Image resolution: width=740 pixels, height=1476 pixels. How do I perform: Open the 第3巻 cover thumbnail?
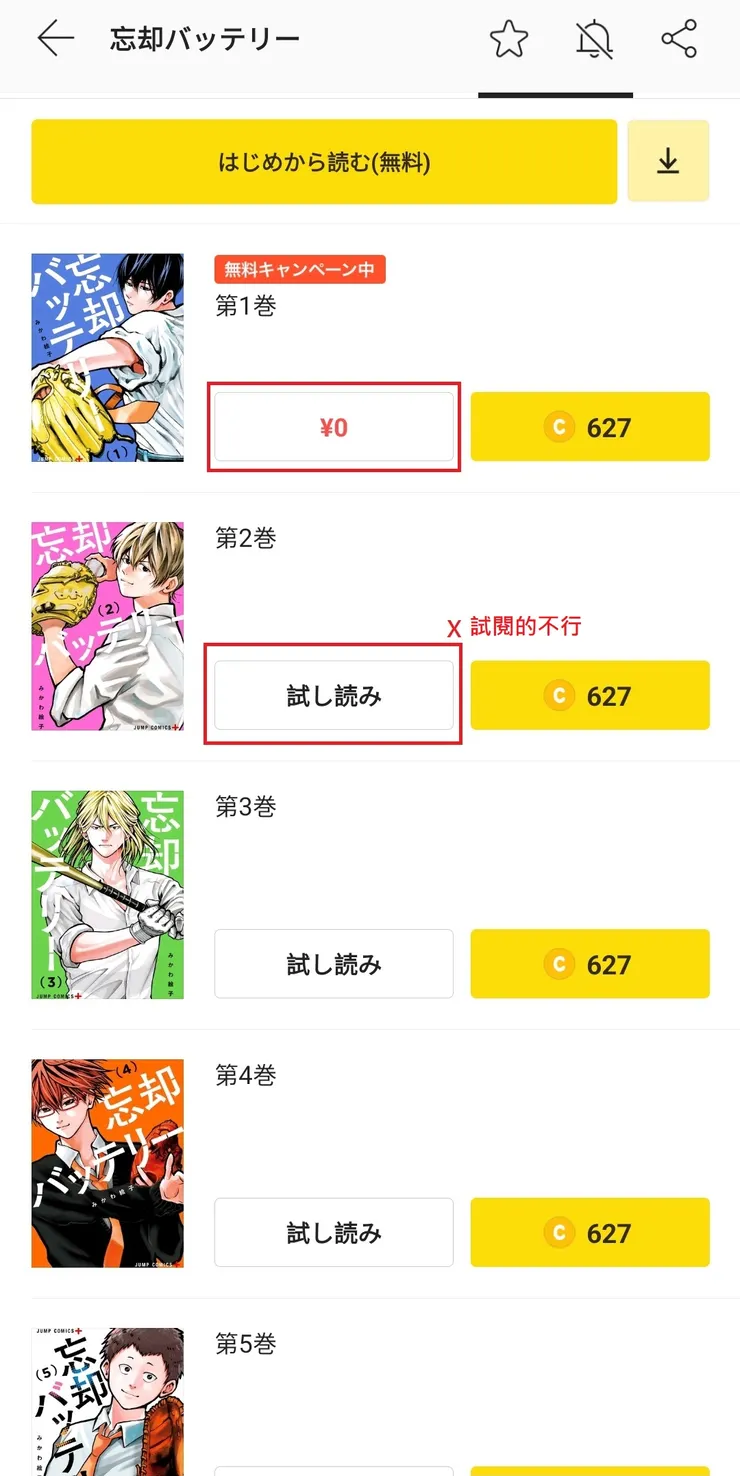click(x=108, y=894)
